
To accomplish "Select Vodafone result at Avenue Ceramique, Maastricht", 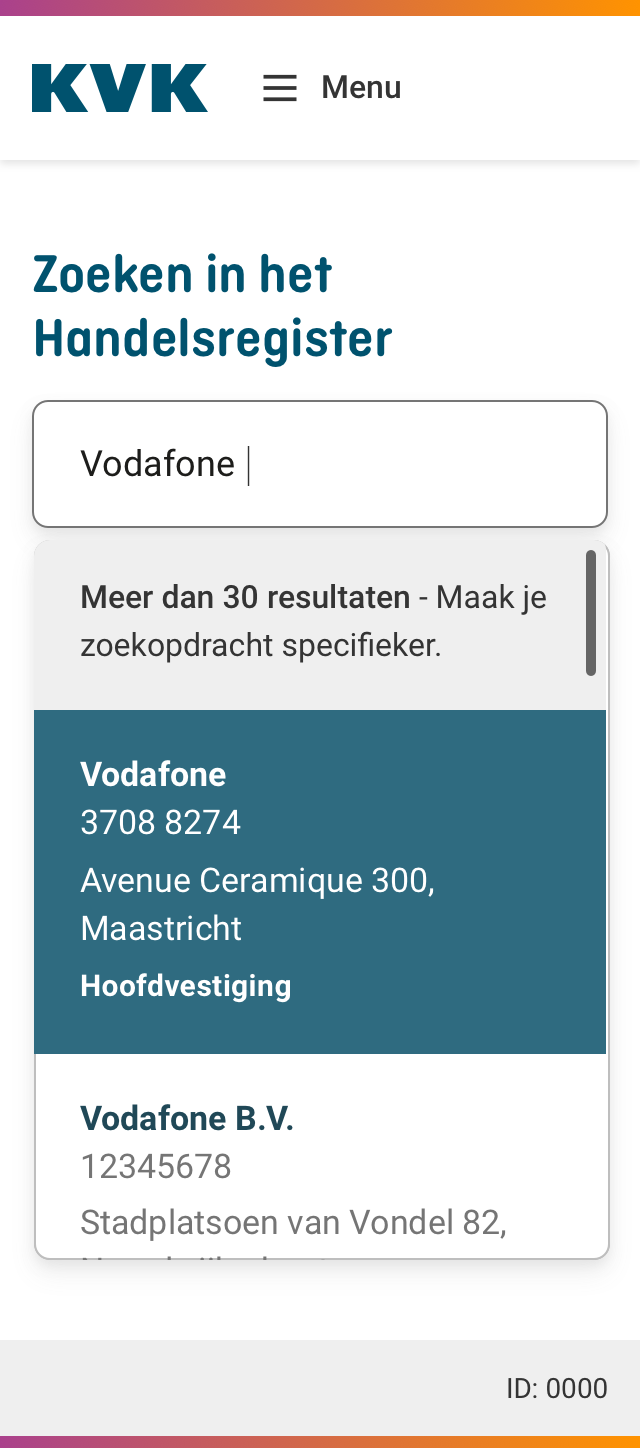I will tap(320, 882).
